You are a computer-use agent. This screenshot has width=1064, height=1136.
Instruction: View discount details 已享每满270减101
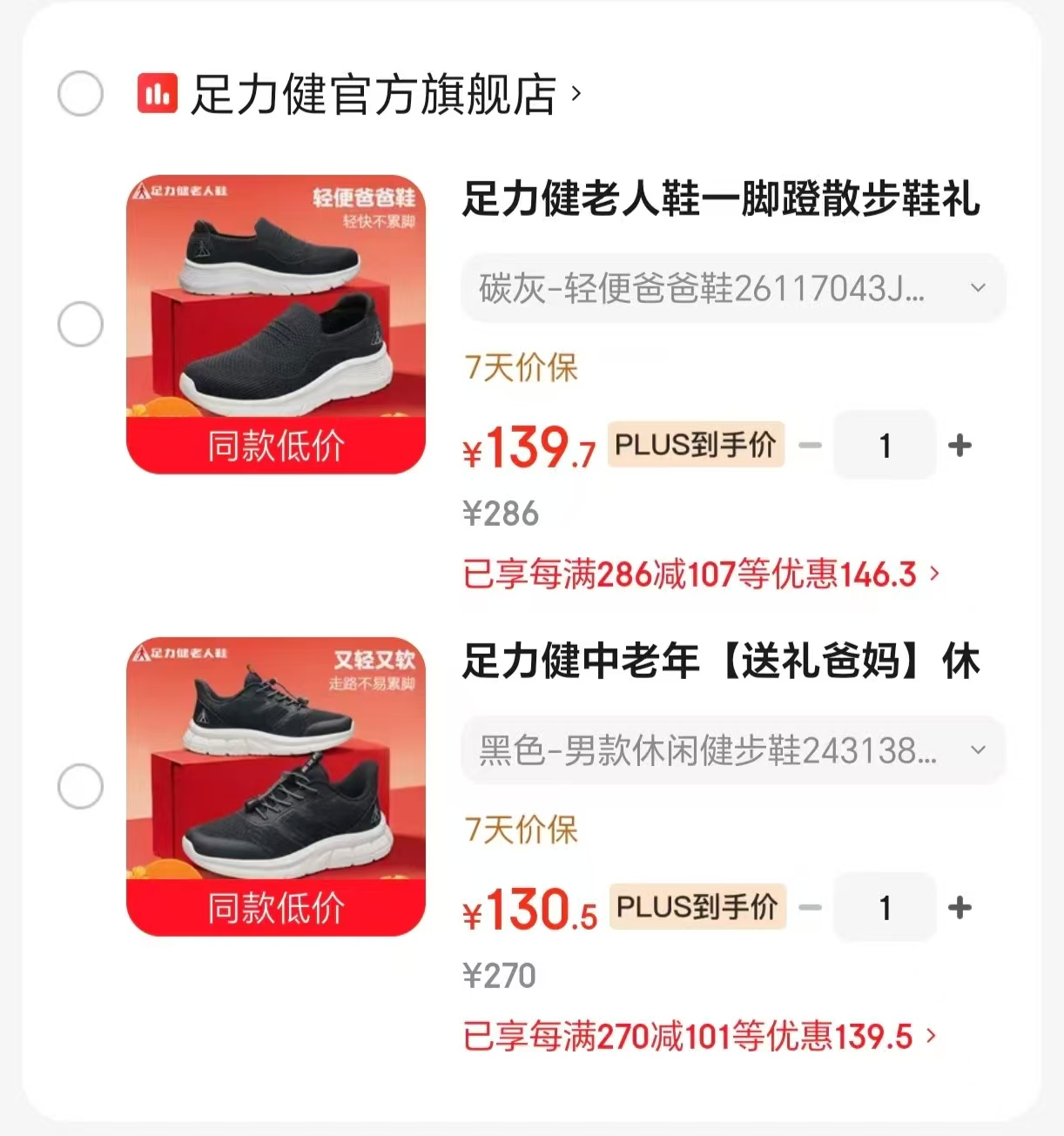(699, 1037)
